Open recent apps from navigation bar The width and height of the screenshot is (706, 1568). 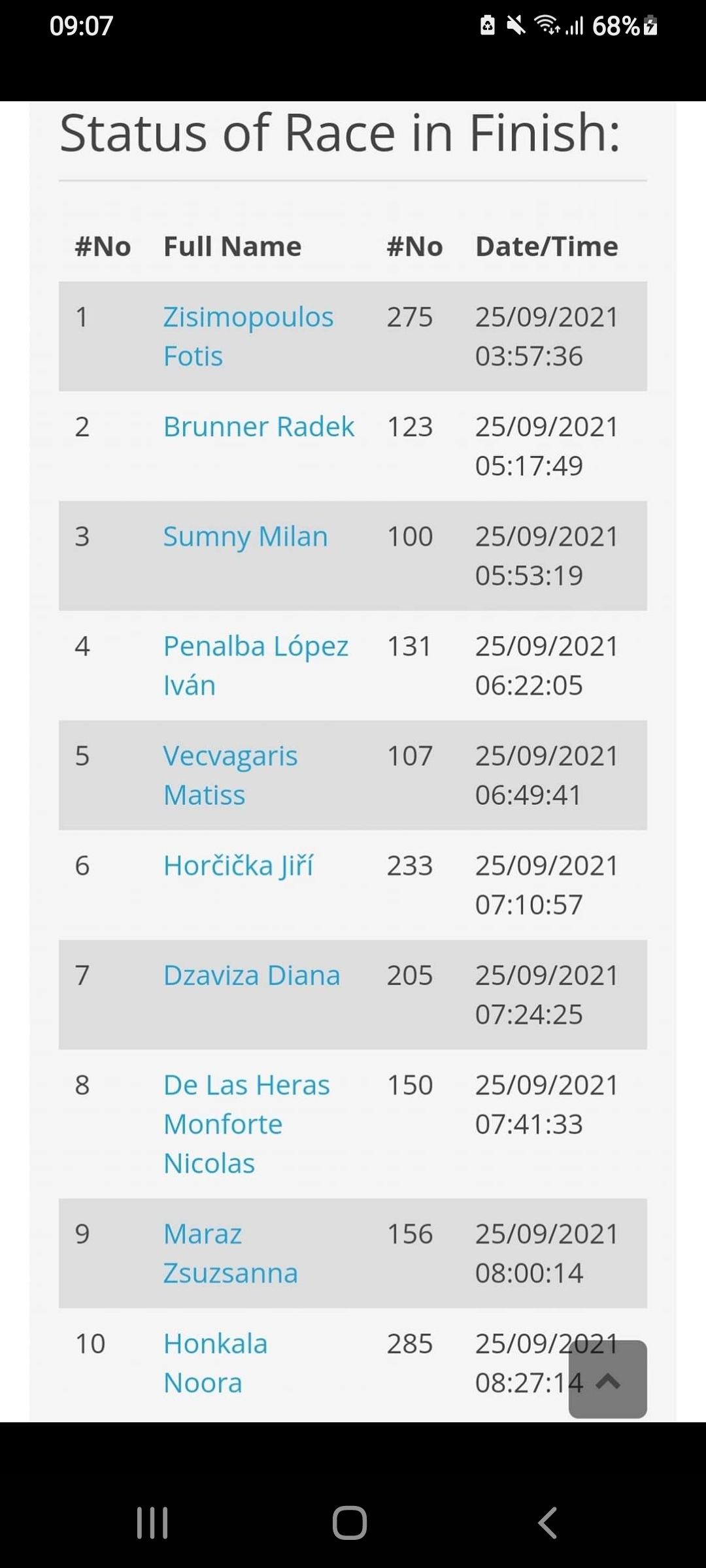(x=152, y=1523)
